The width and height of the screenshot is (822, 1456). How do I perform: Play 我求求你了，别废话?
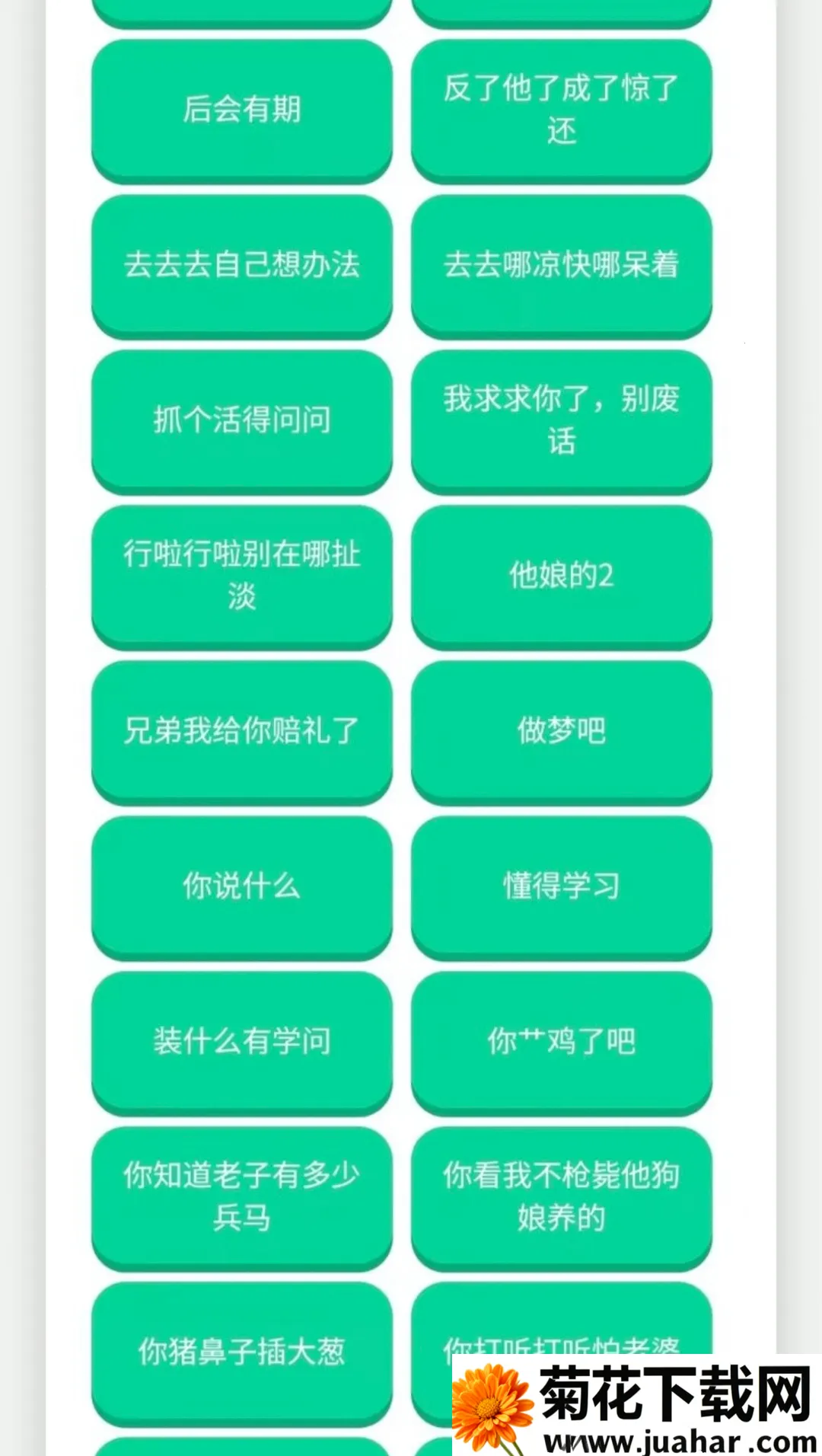click(x=561, y=420)
